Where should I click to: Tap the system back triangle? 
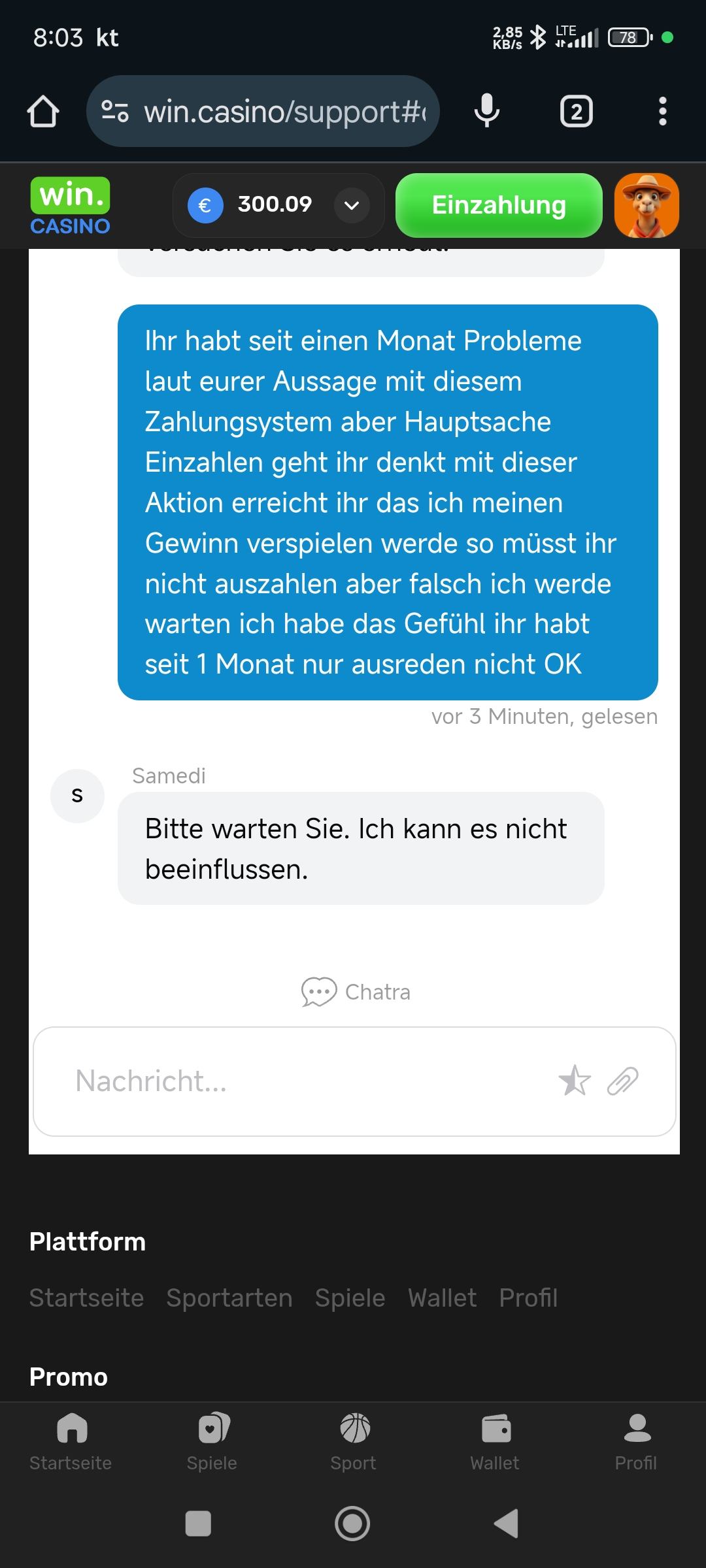point(506,1524)
